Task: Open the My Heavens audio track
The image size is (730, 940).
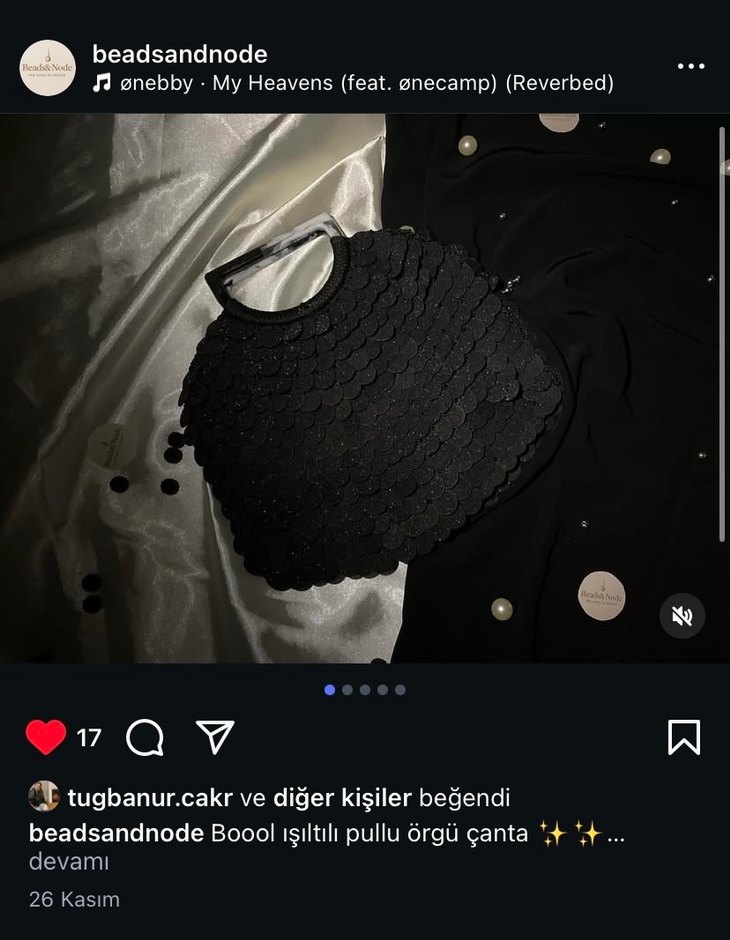Action: [x=352, y=83]
